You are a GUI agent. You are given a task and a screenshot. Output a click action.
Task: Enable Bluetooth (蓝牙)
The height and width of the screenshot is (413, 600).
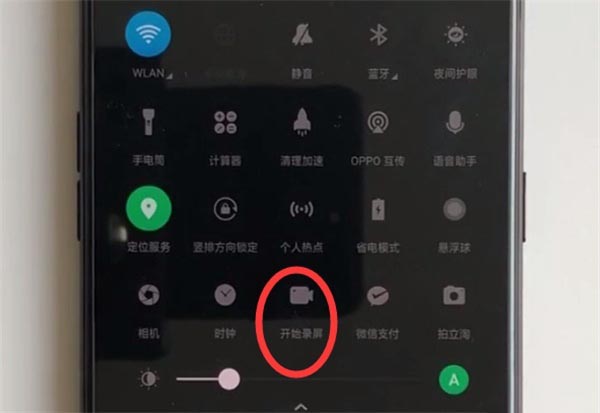click(x=378, y=37)
